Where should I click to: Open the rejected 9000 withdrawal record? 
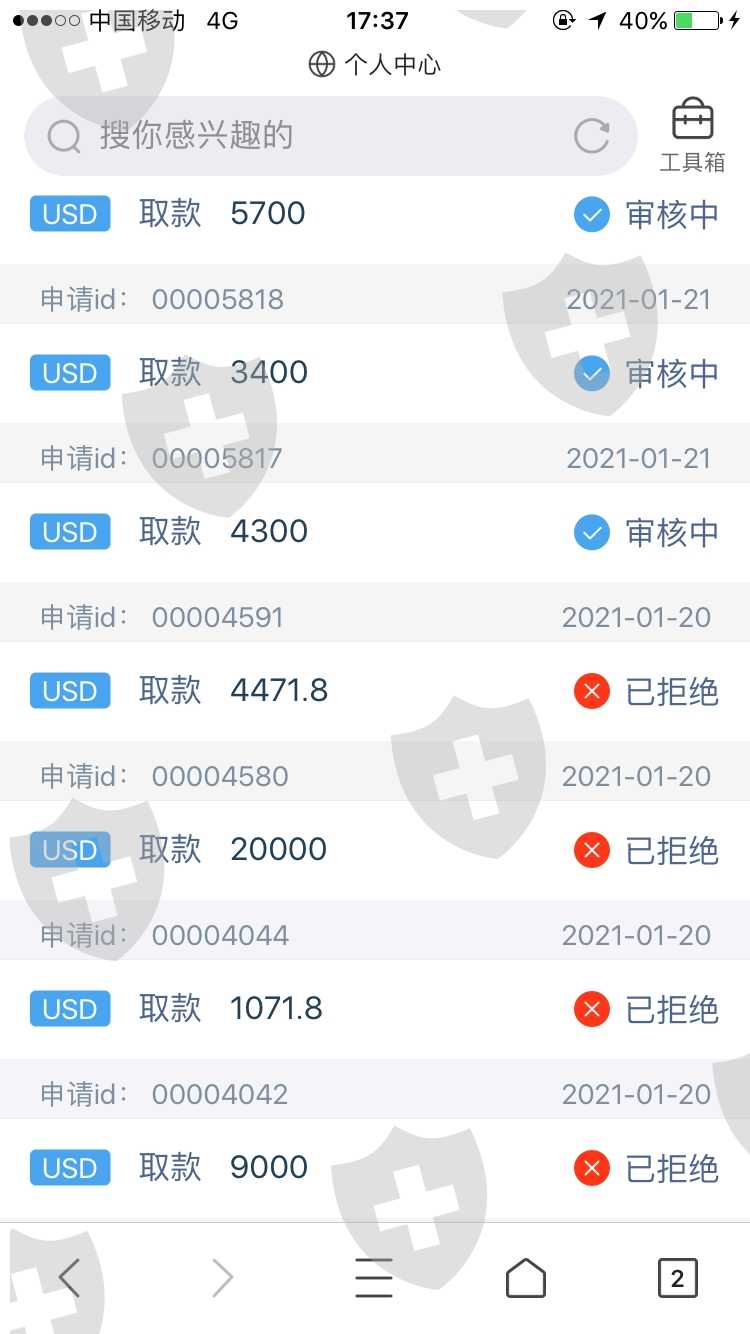coord(375,1168)
